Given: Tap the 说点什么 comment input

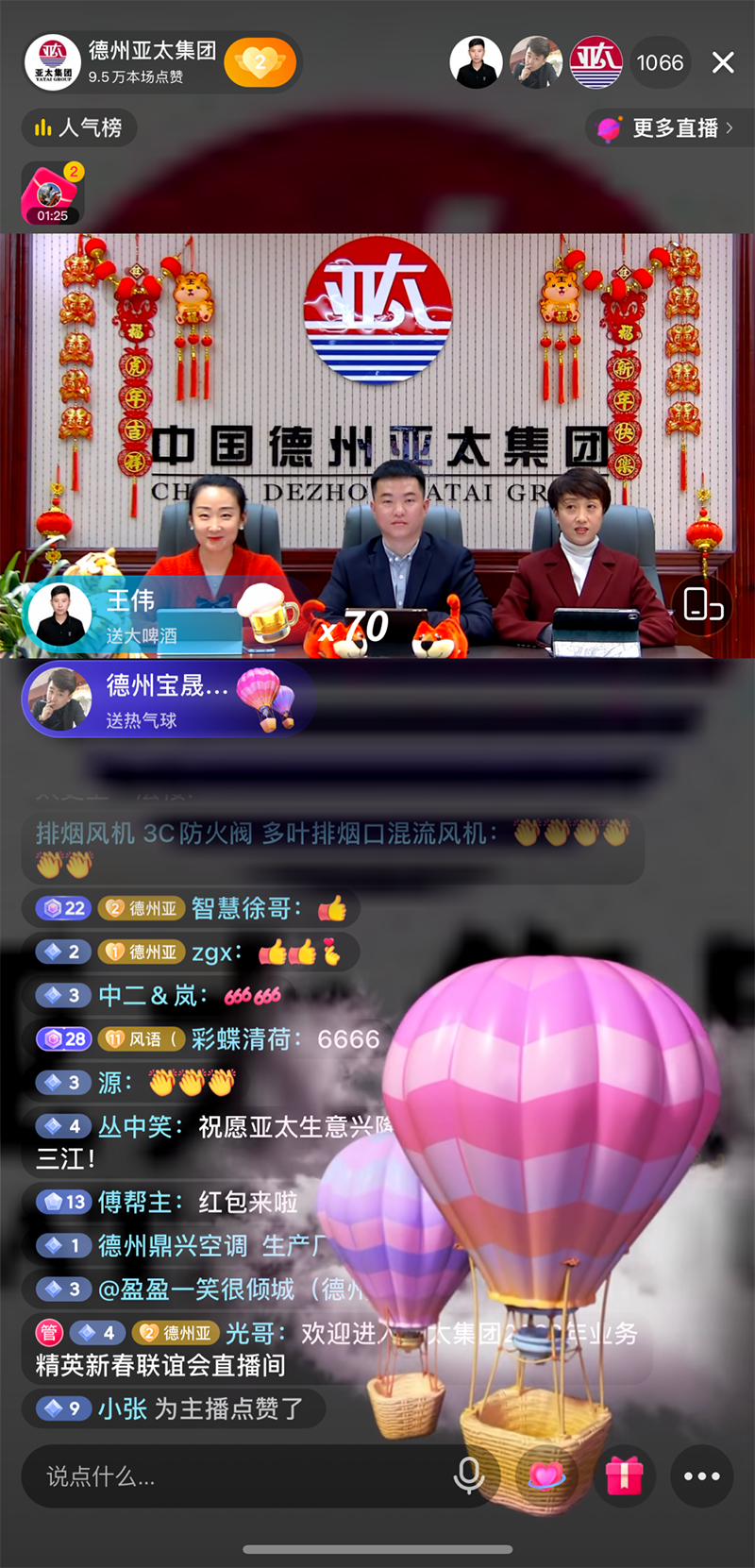Looking at the screenshot, I should [236, 1475].
